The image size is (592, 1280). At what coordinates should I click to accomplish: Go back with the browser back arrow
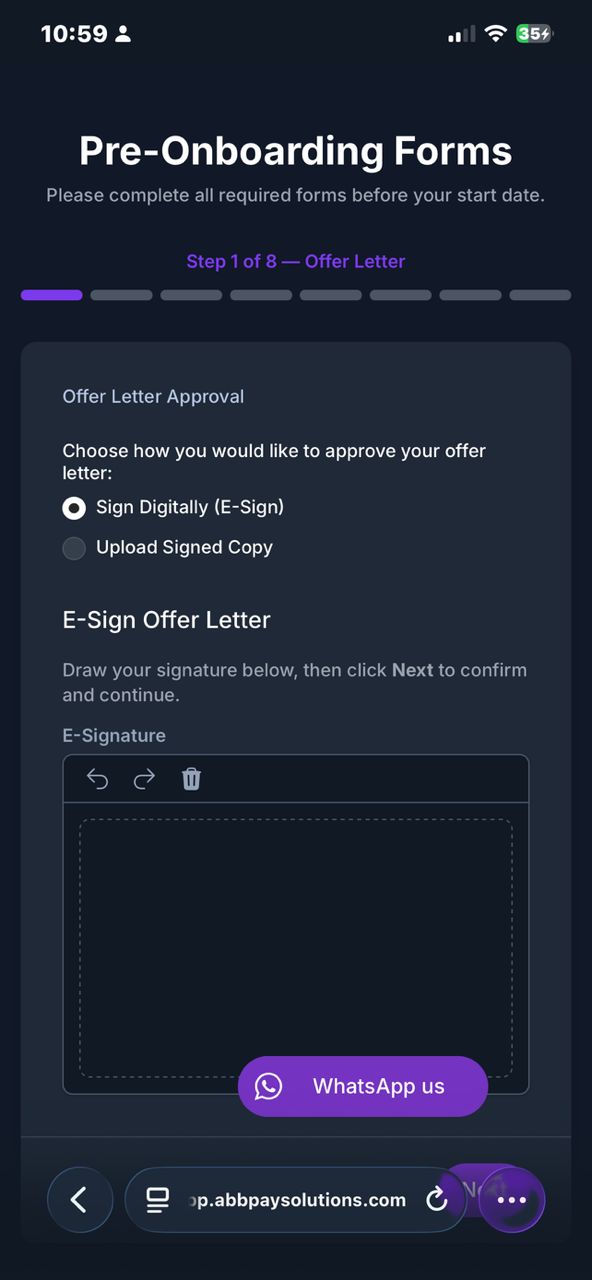click(80, 1200)
